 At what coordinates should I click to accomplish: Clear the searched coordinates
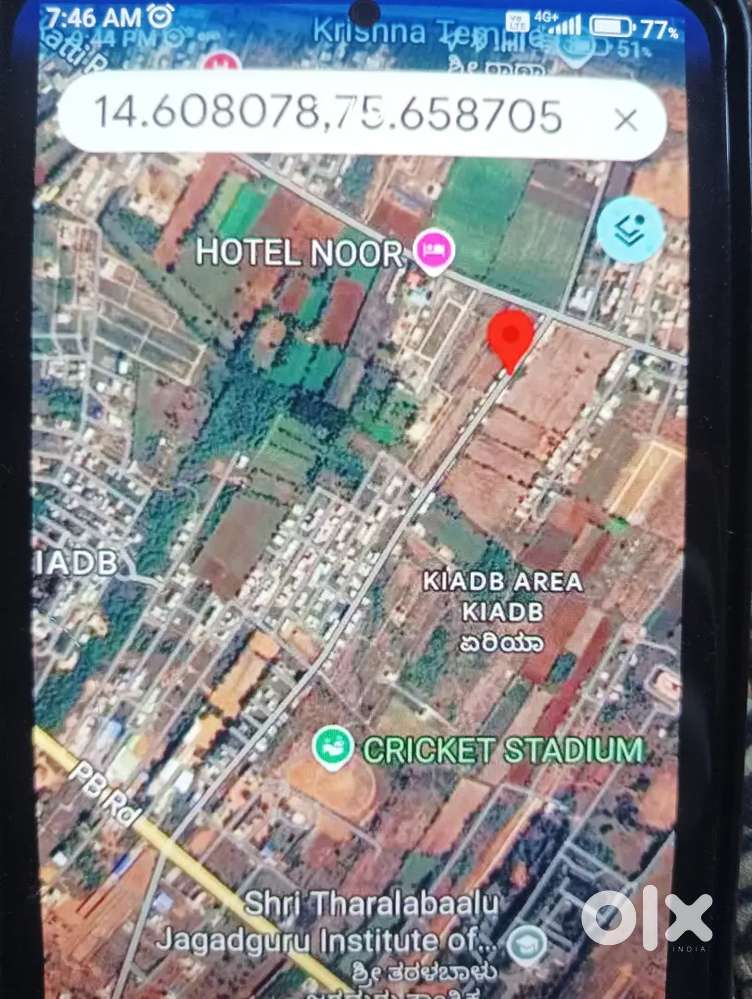coord(626,120)
